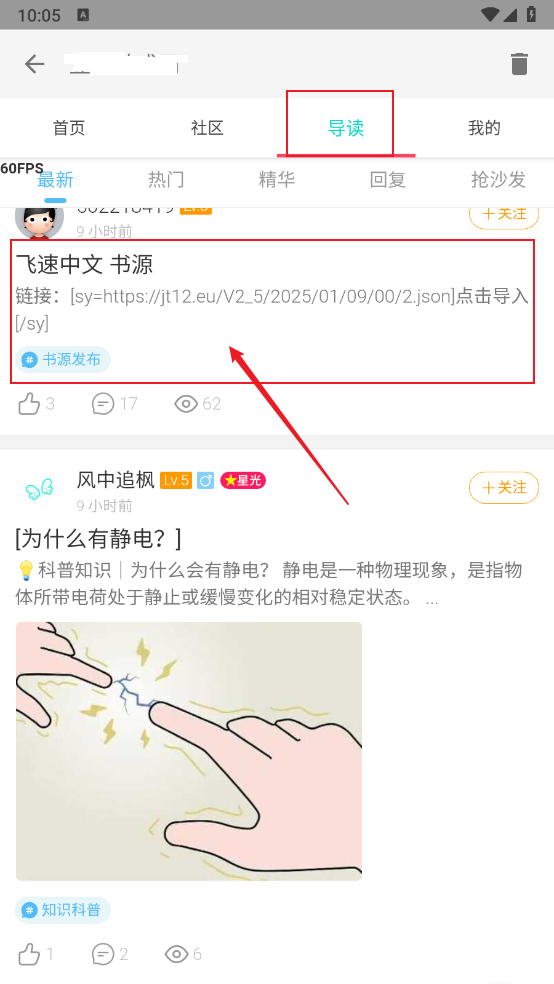Switch to the 首页 tab
Image resolution: width=554 pixels, height=984 pixels.
click(x=69, y=128)
